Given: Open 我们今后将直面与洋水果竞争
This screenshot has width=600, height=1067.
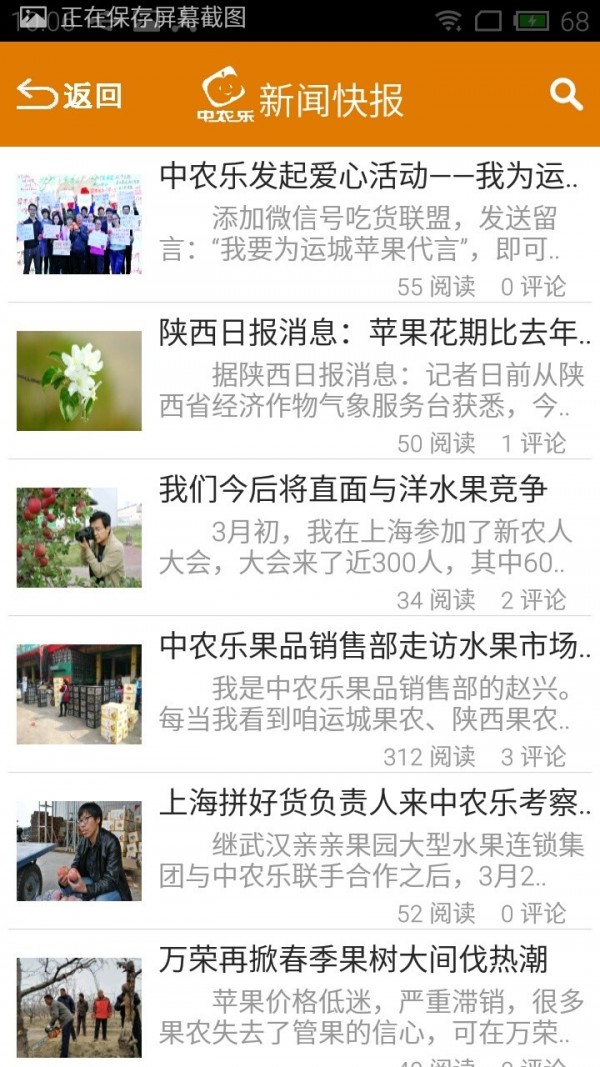Looking at the screenshot, I should [300, 538].
